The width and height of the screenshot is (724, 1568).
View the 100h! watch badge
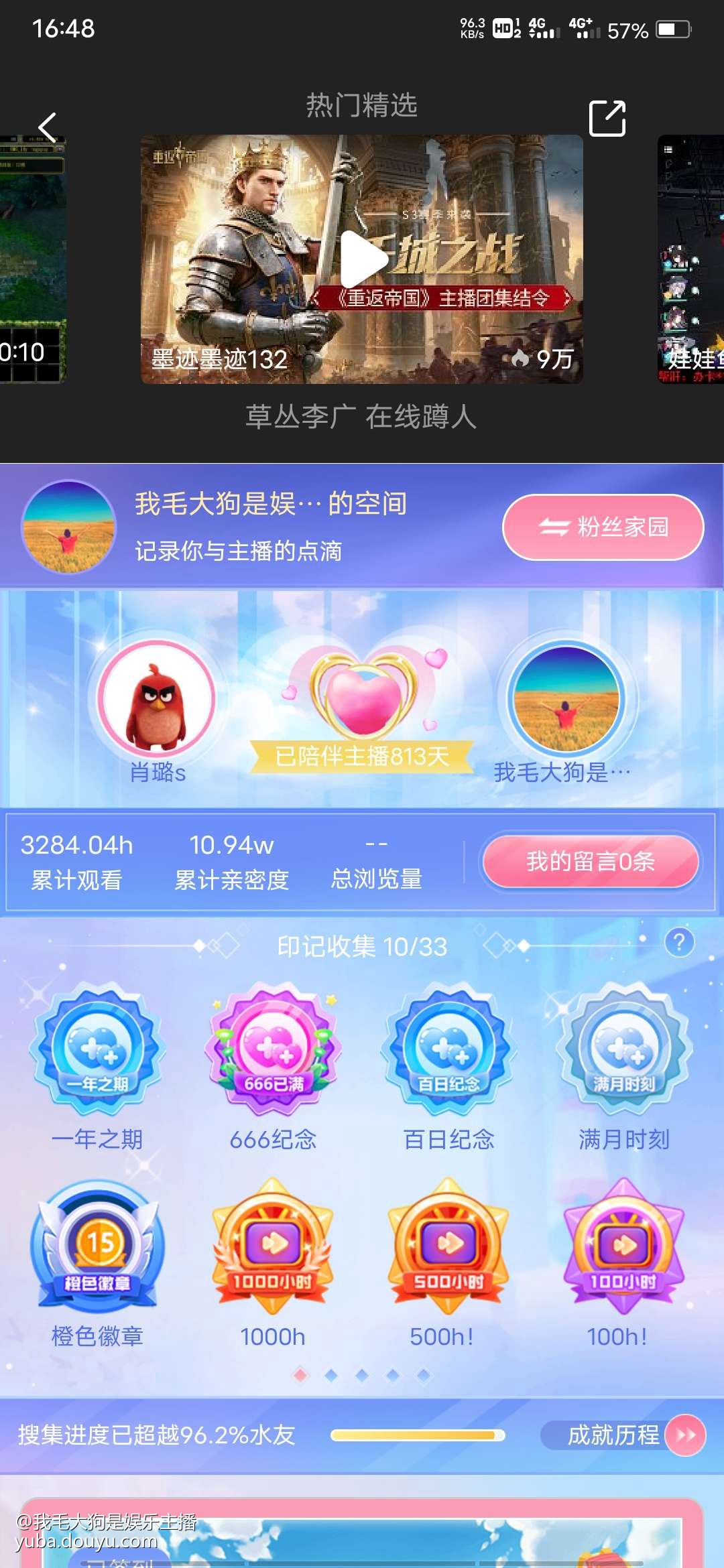(624, 1246)
